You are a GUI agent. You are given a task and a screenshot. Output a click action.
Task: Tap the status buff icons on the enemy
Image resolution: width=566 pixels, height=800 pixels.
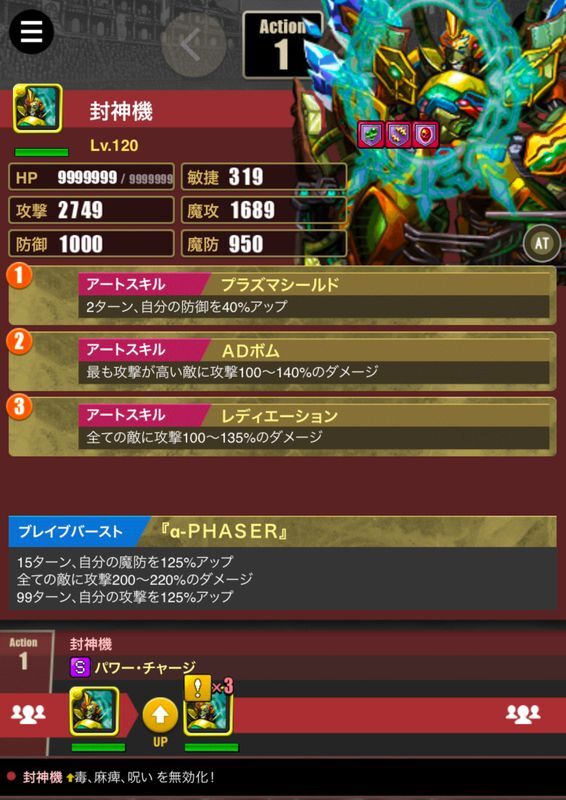[x=398, y=135]
